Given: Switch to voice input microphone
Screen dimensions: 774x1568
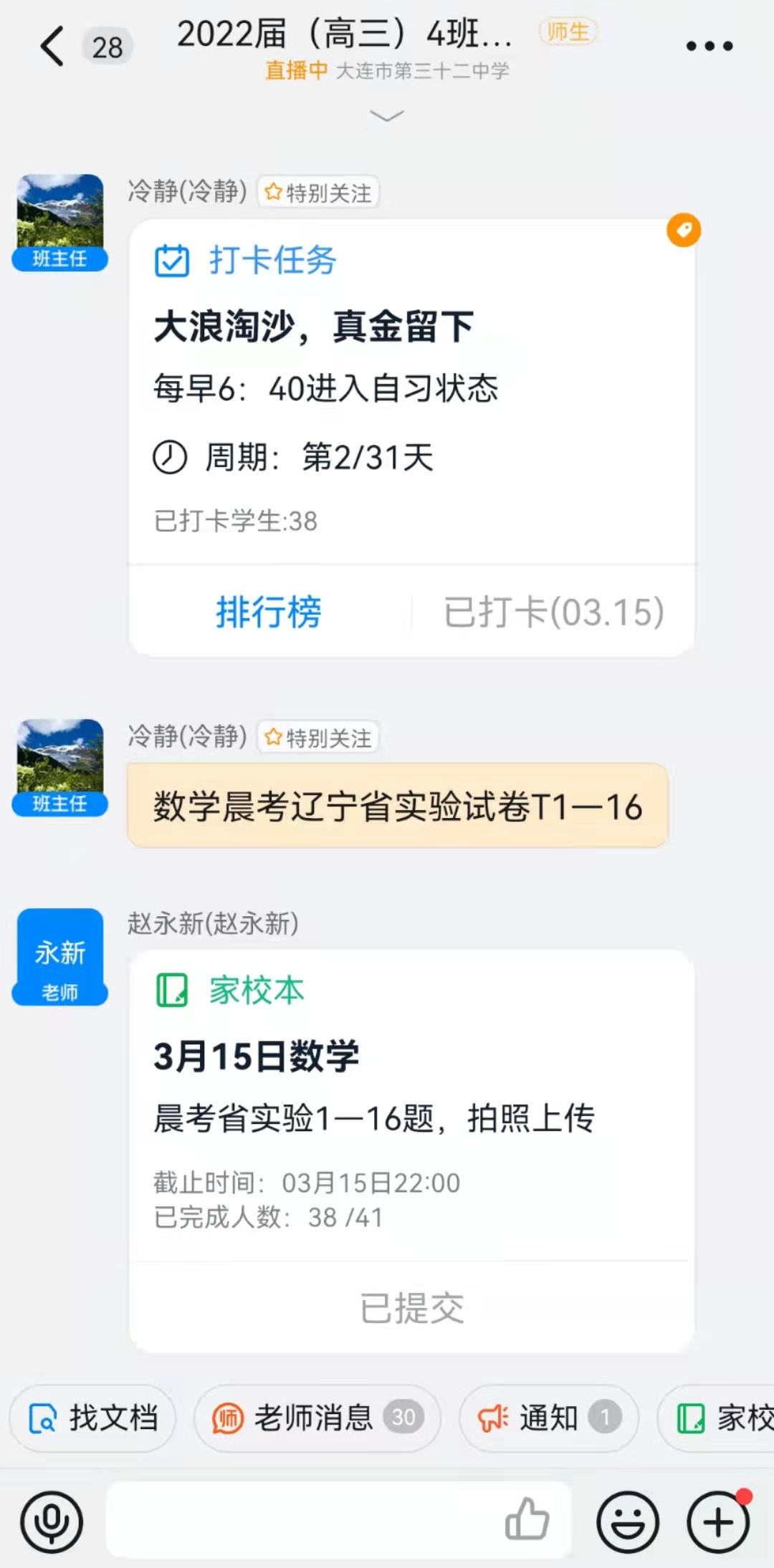Looking at the screenshot, I should click(x=52, y=1521).
